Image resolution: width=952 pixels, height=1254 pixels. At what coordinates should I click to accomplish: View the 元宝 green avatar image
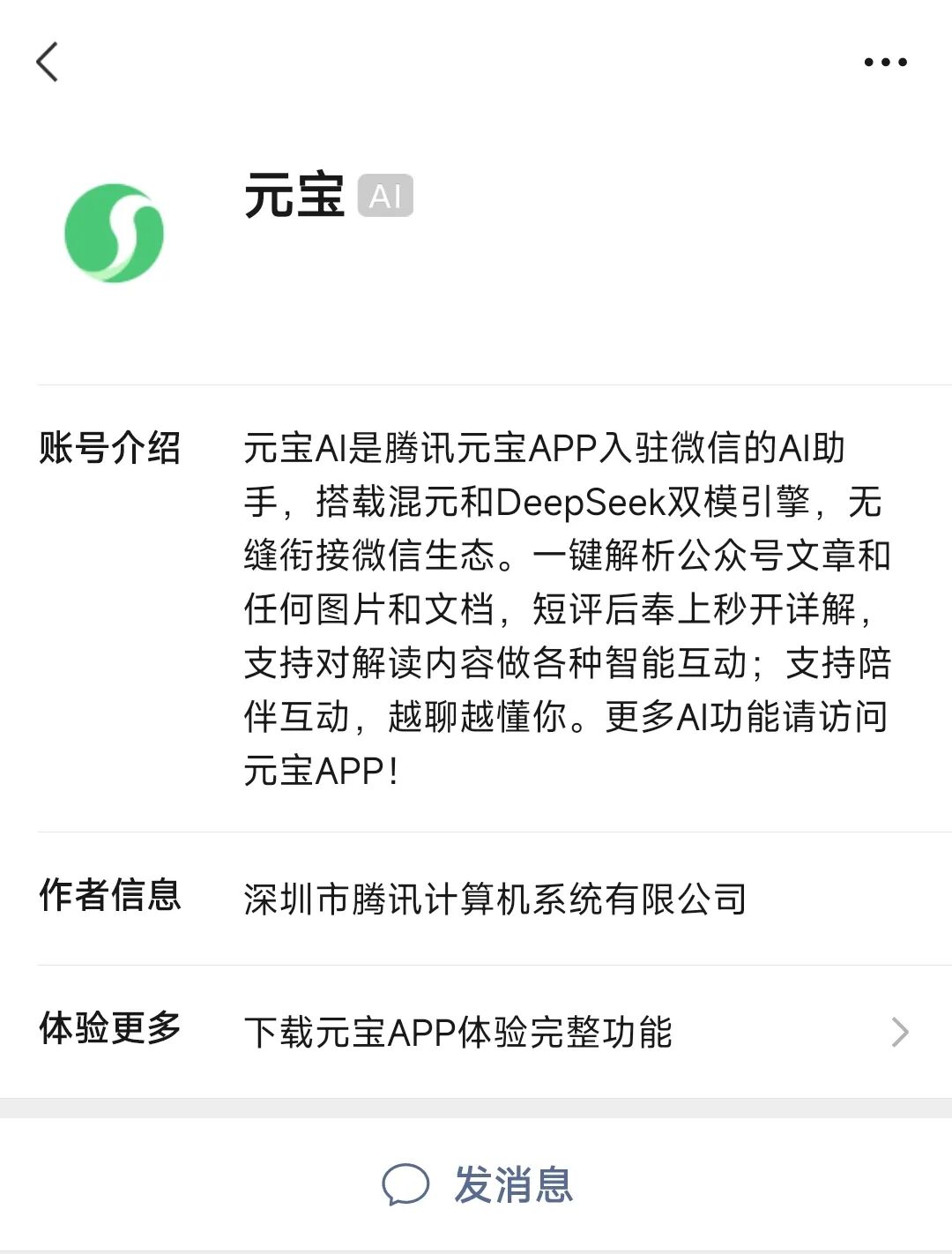pos(114,233)
